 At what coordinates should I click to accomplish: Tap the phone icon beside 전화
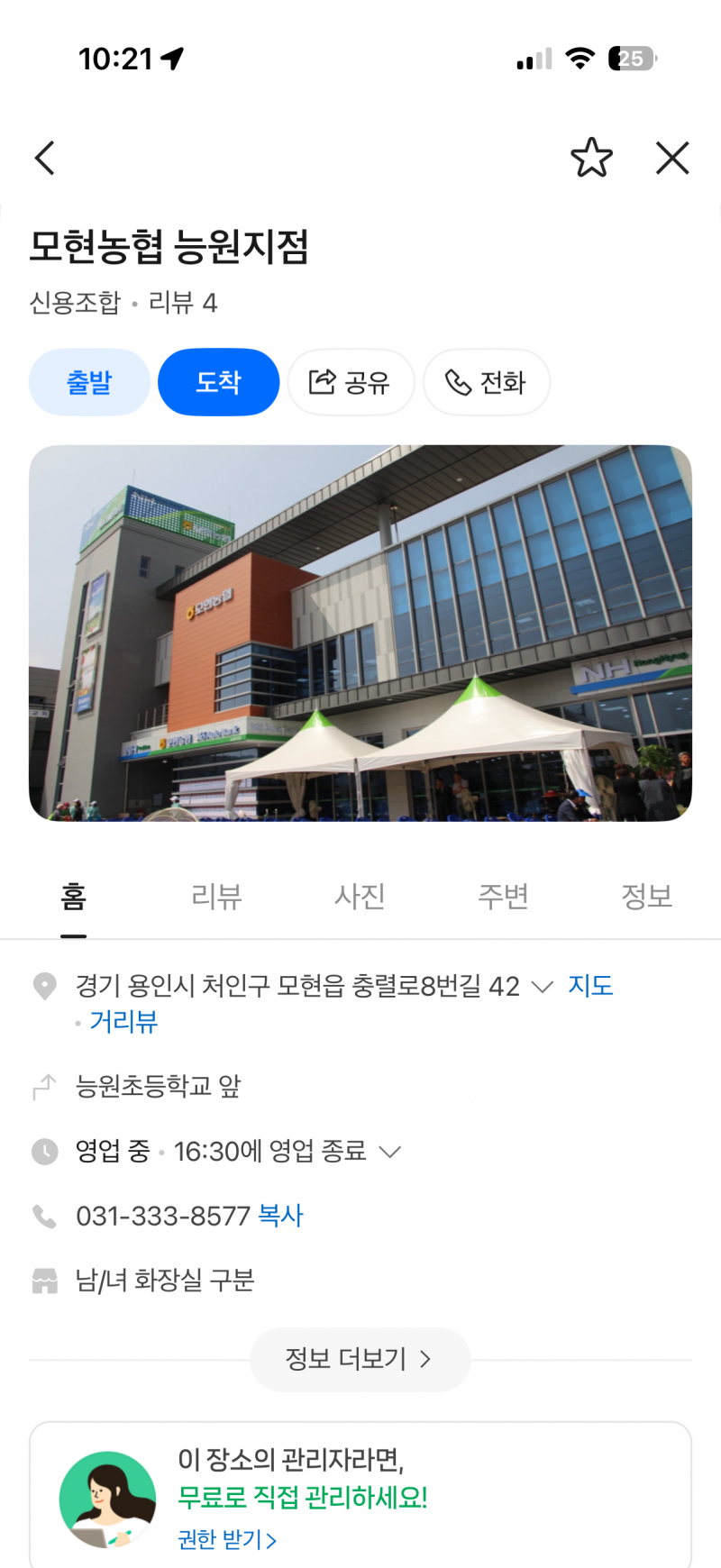(x=458, y=382)
